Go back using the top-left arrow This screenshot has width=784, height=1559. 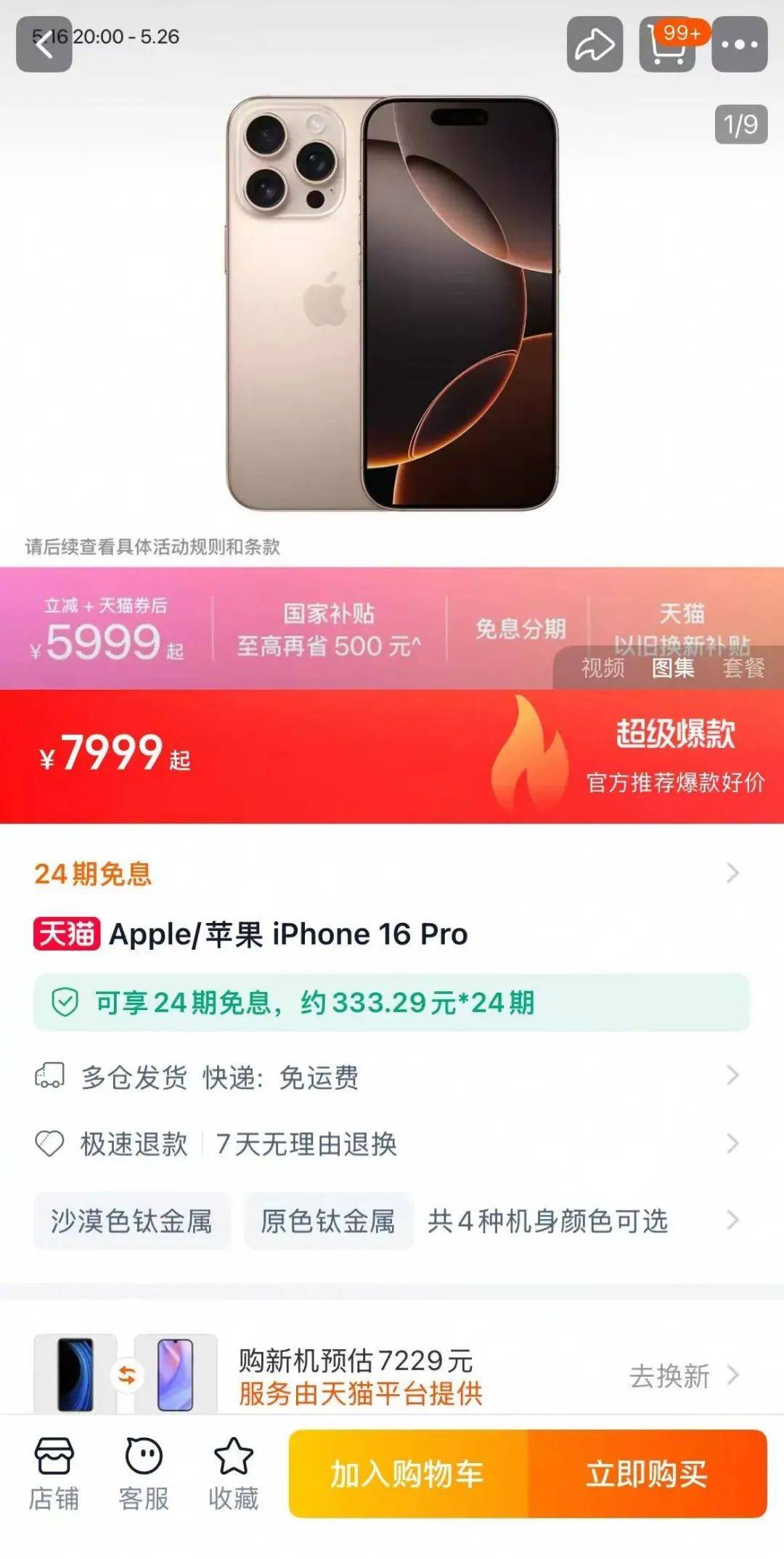44,45
